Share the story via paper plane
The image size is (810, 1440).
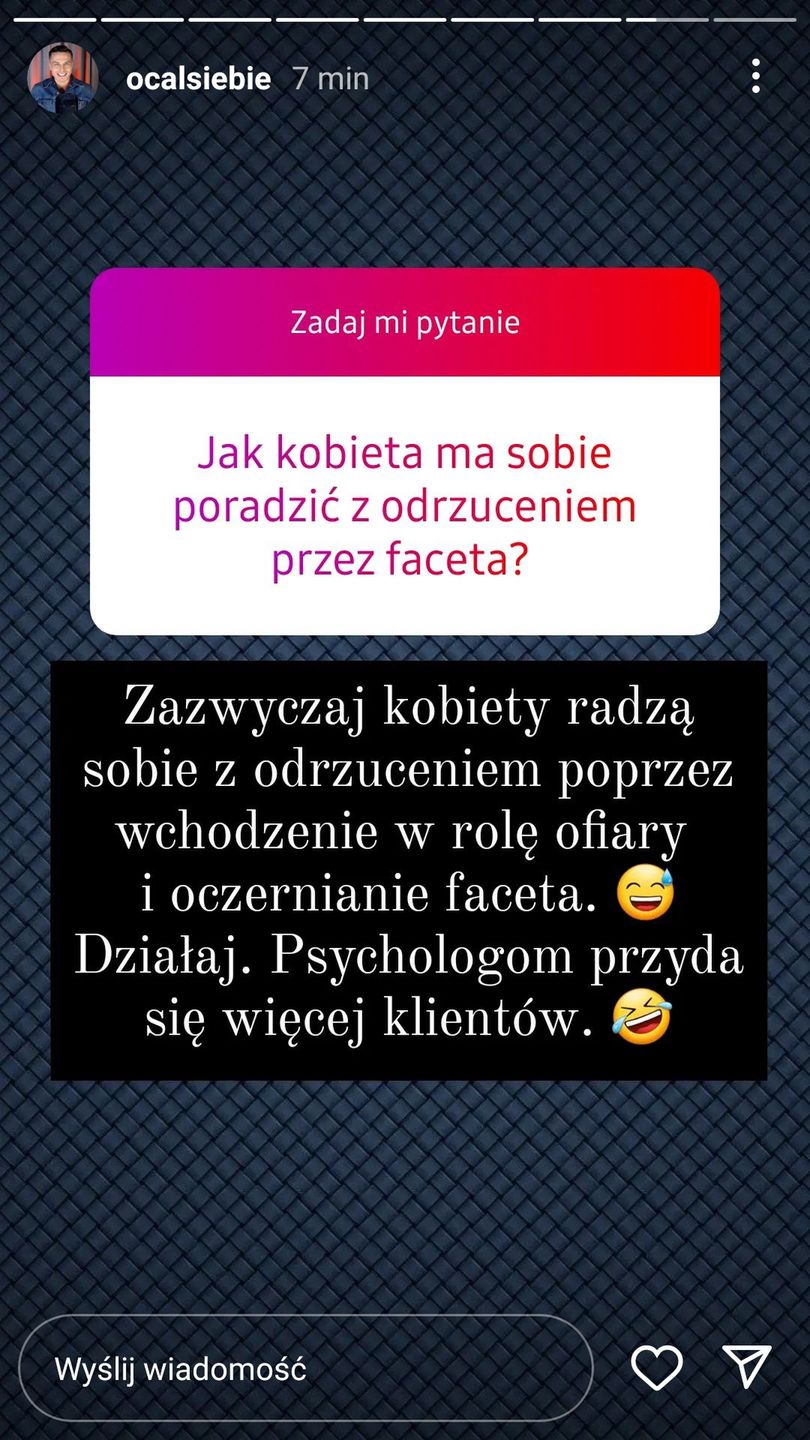pos(746,1367)
